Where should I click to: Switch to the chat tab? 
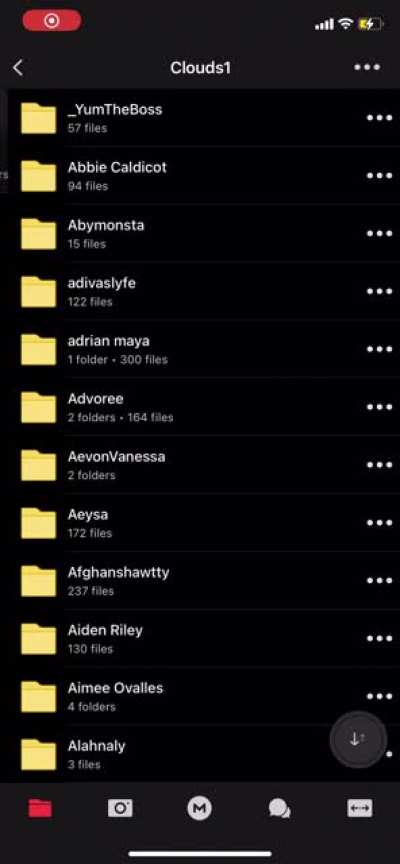pos(280,808)
